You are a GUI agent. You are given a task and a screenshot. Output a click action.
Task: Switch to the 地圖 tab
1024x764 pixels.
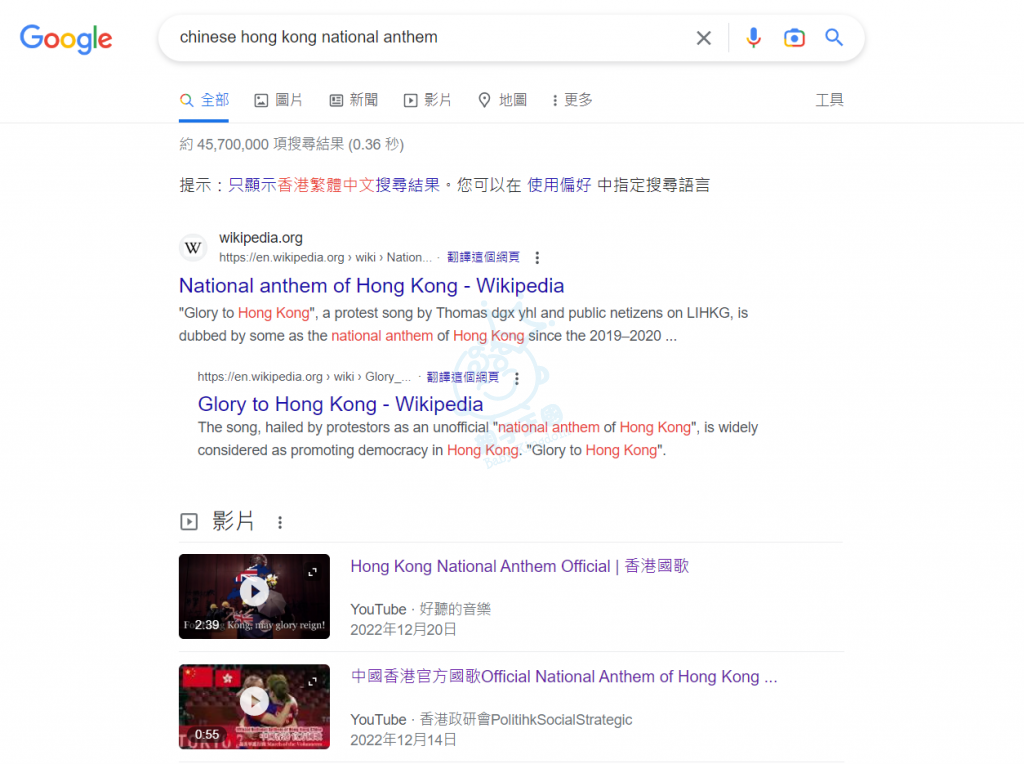point(502,100)
